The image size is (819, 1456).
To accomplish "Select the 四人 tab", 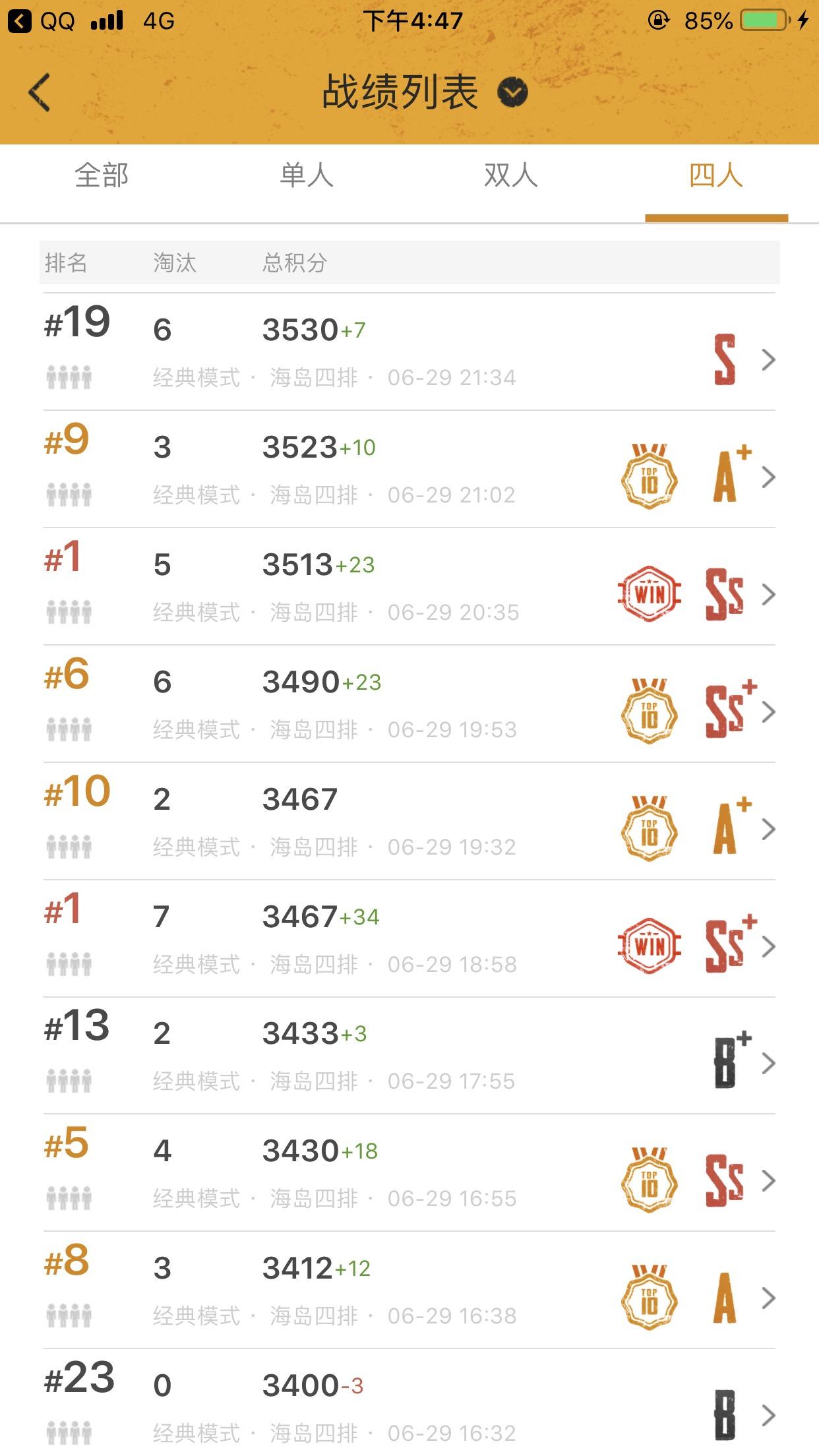I will [x=716, y=176].
